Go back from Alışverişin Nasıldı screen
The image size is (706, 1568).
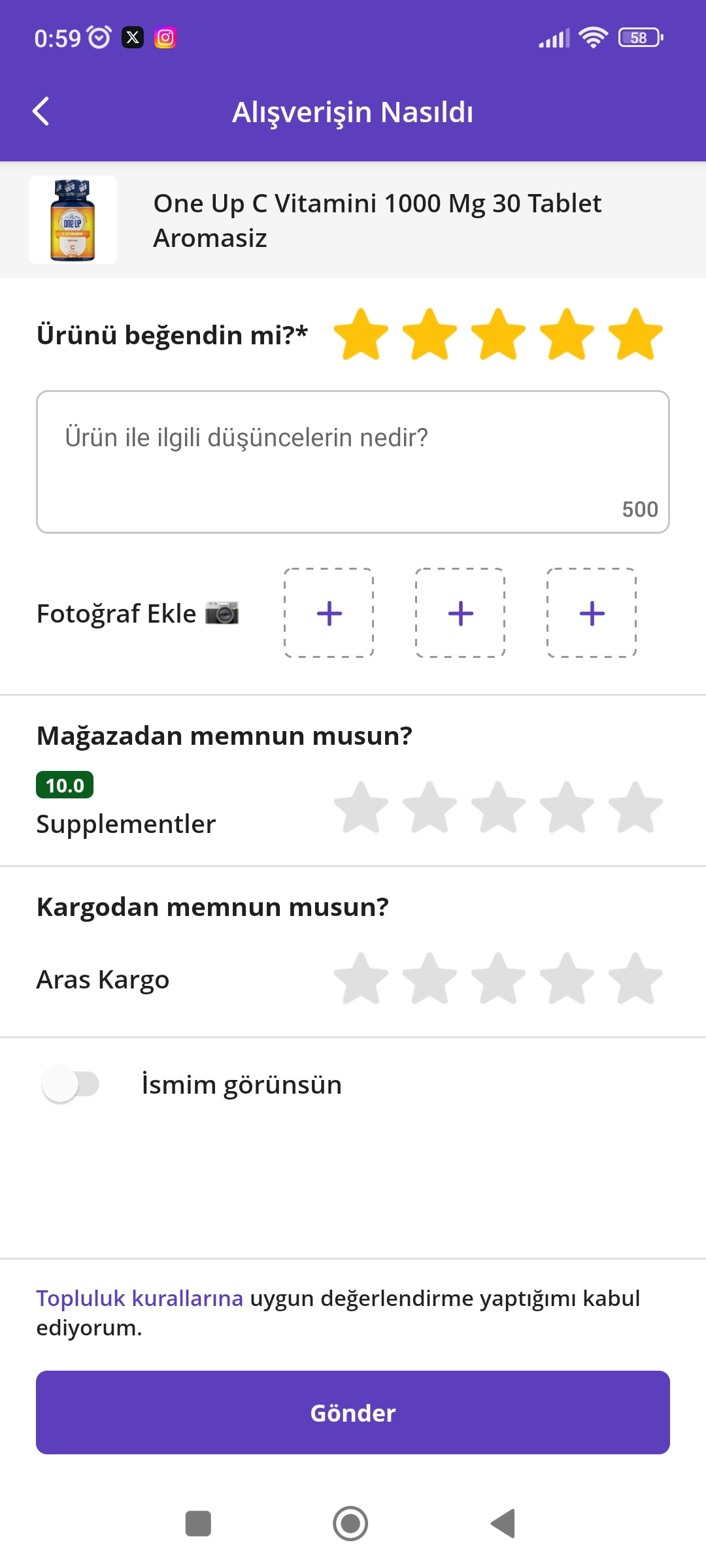click(x=41, y=111)
